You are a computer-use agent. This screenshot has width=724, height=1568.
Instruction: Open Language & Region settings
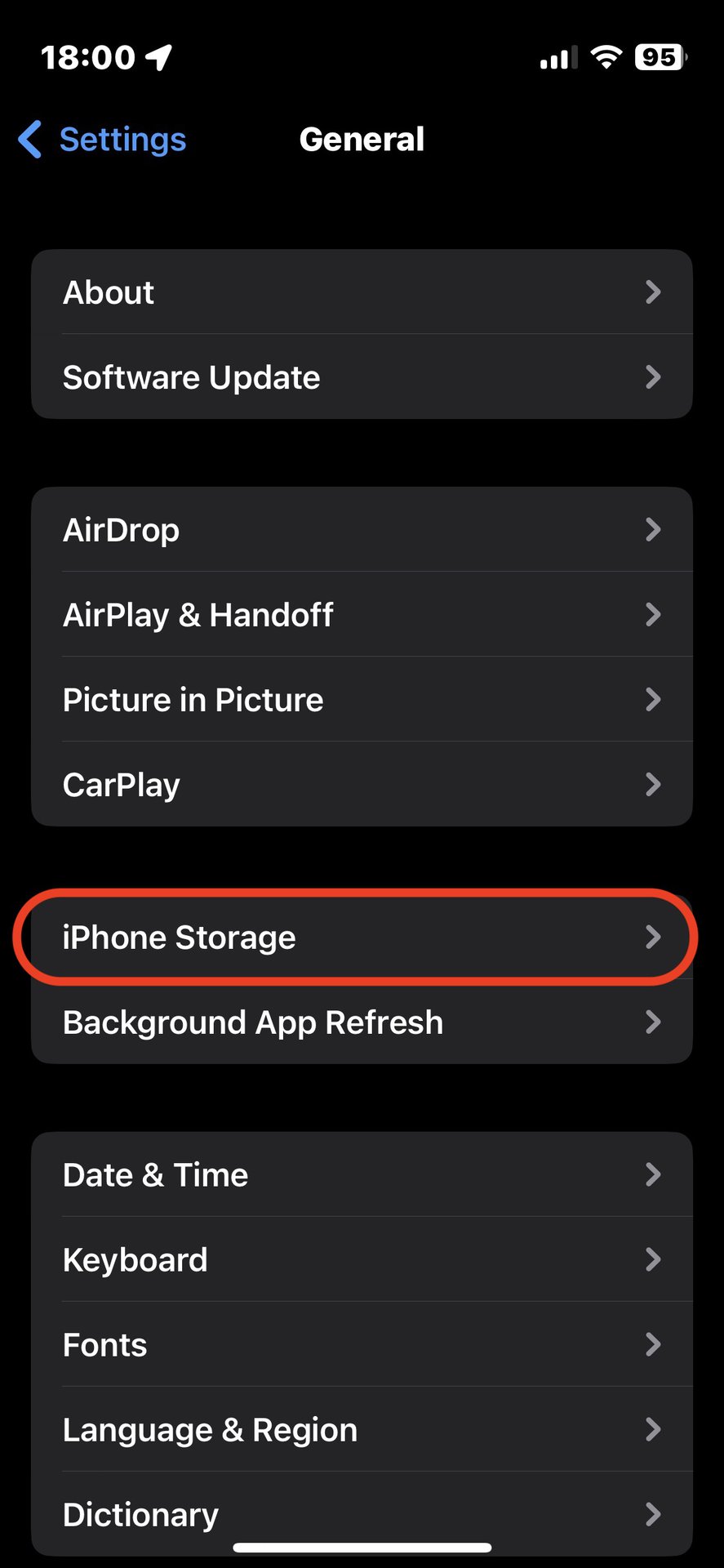click(362, 1430)
